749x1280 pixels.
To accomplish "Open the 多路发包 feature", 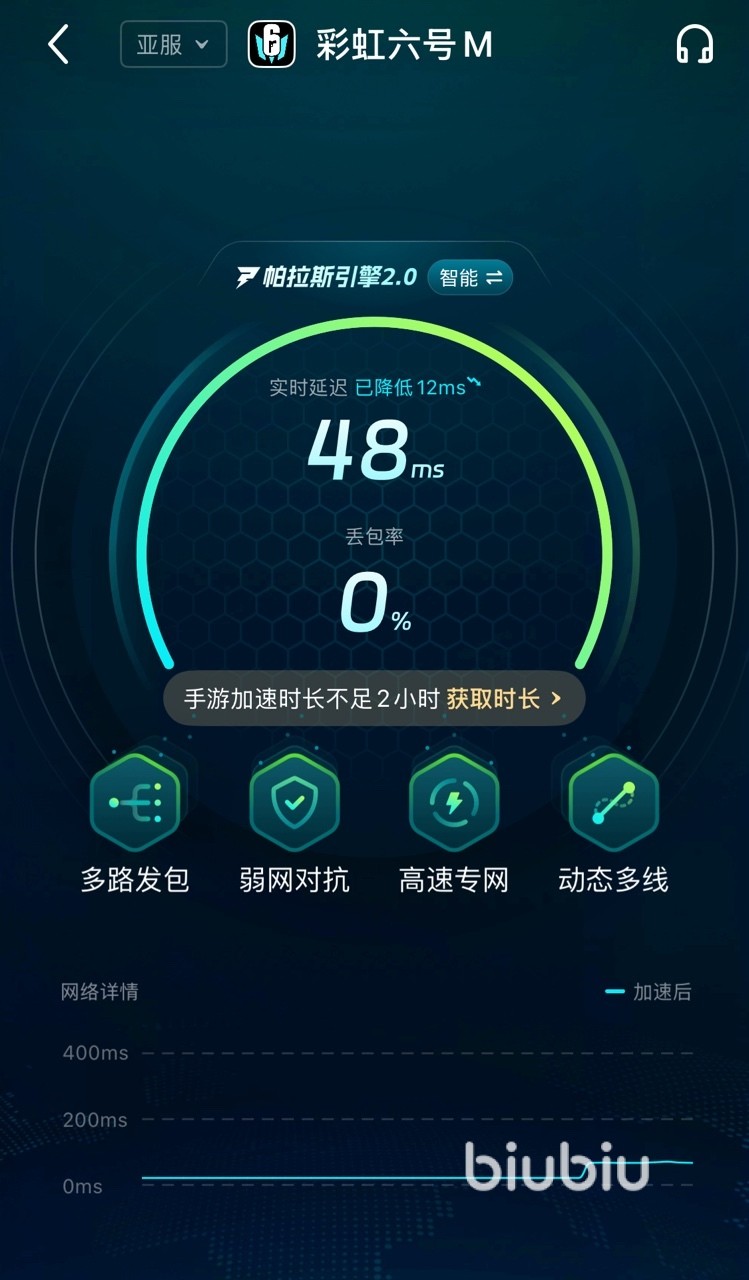I will [135, 803].
